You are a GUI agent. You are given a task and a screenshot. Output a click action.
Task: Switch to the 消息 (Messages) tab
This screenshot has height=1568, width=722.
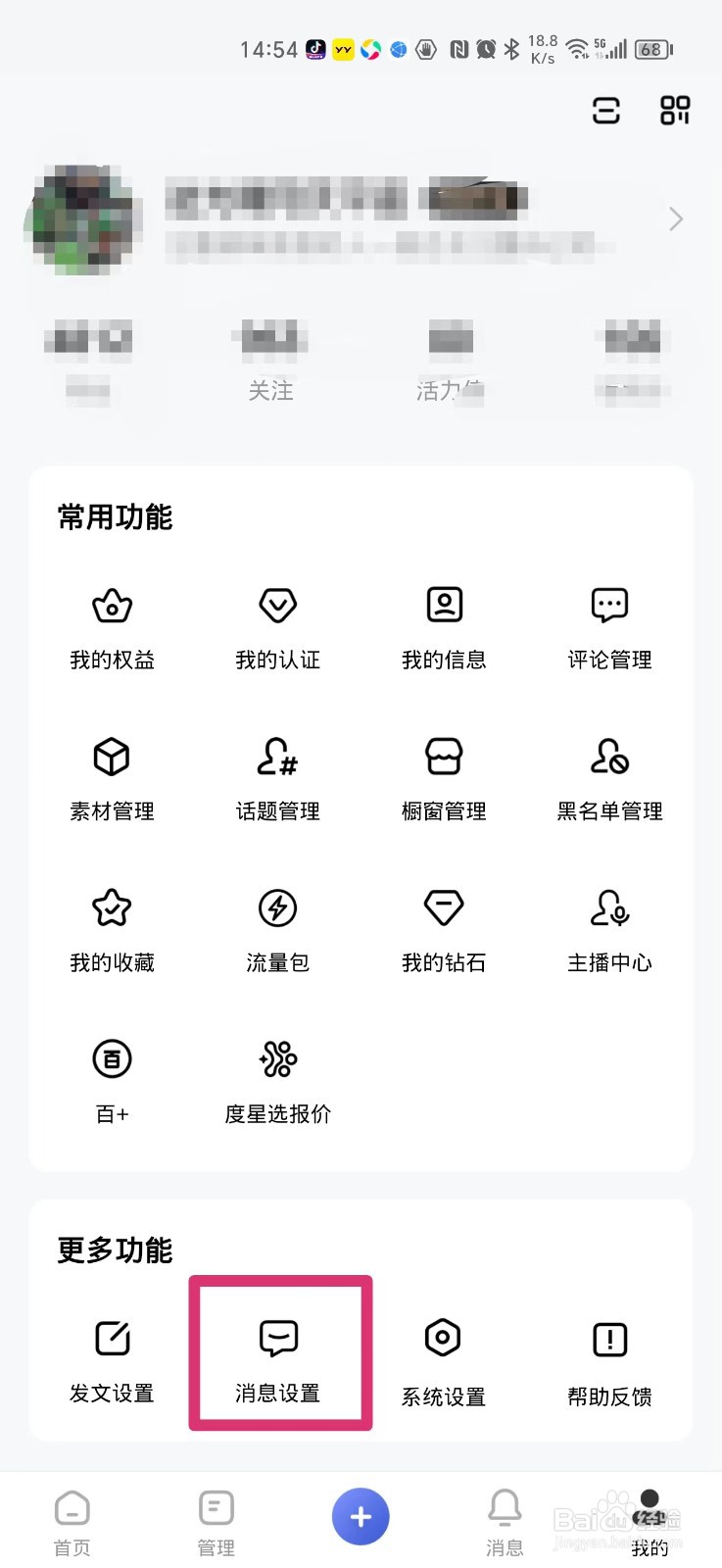coord(505,1519)
